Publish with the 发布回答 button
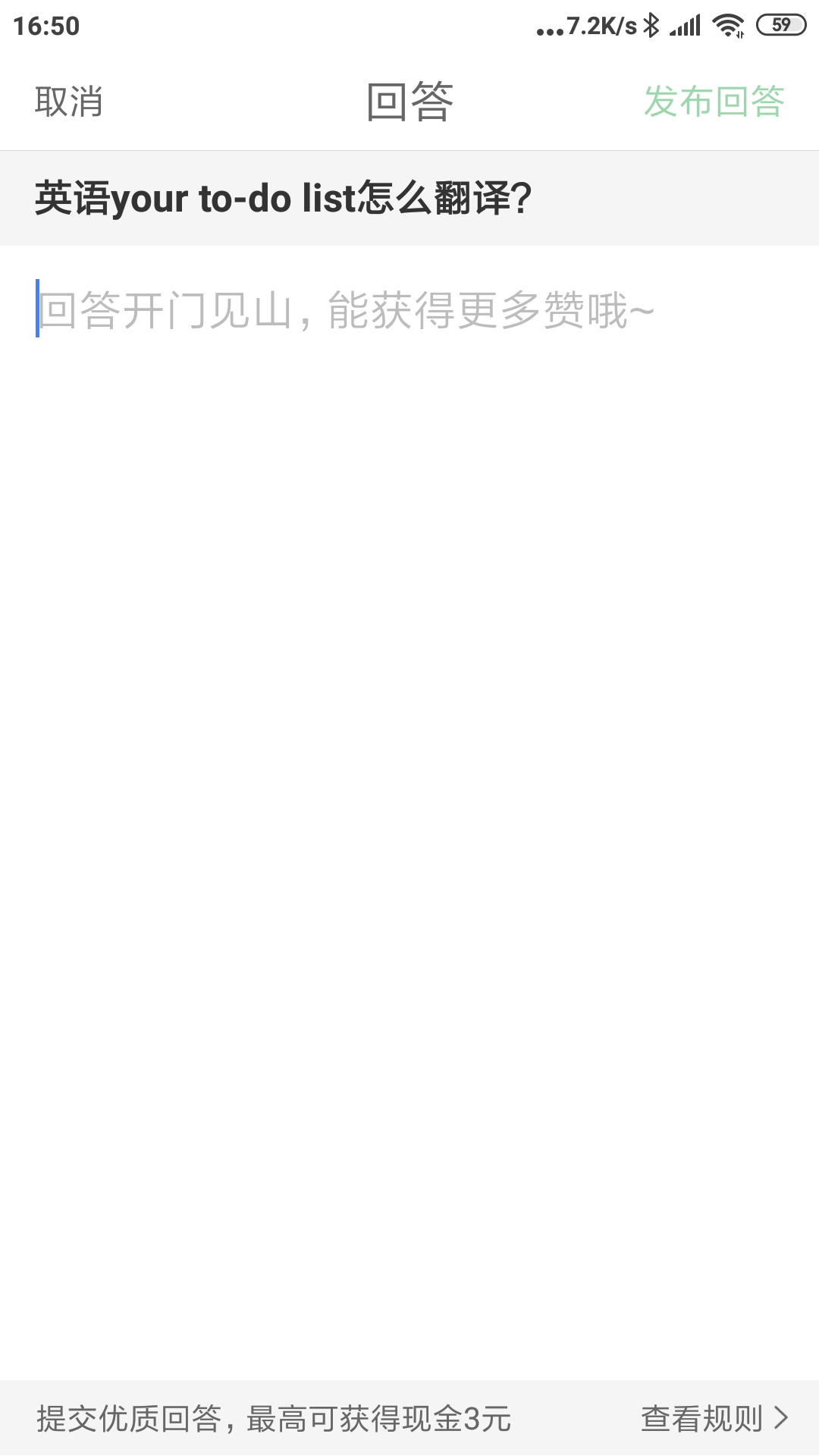 click(714, 102)
